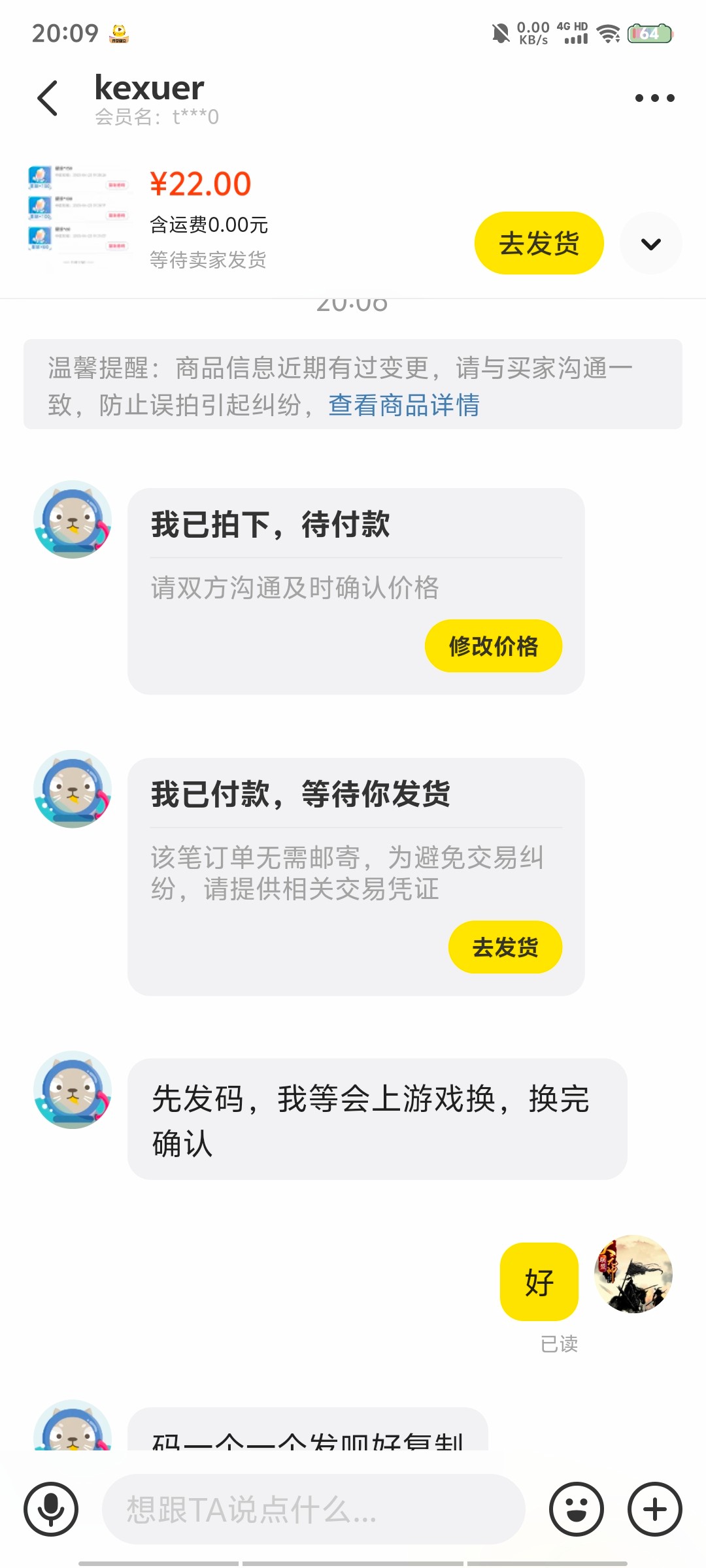Screen dimensions: 706x1568
Task: Tap the 去发货 button in the order header
Action: point(539,244)
